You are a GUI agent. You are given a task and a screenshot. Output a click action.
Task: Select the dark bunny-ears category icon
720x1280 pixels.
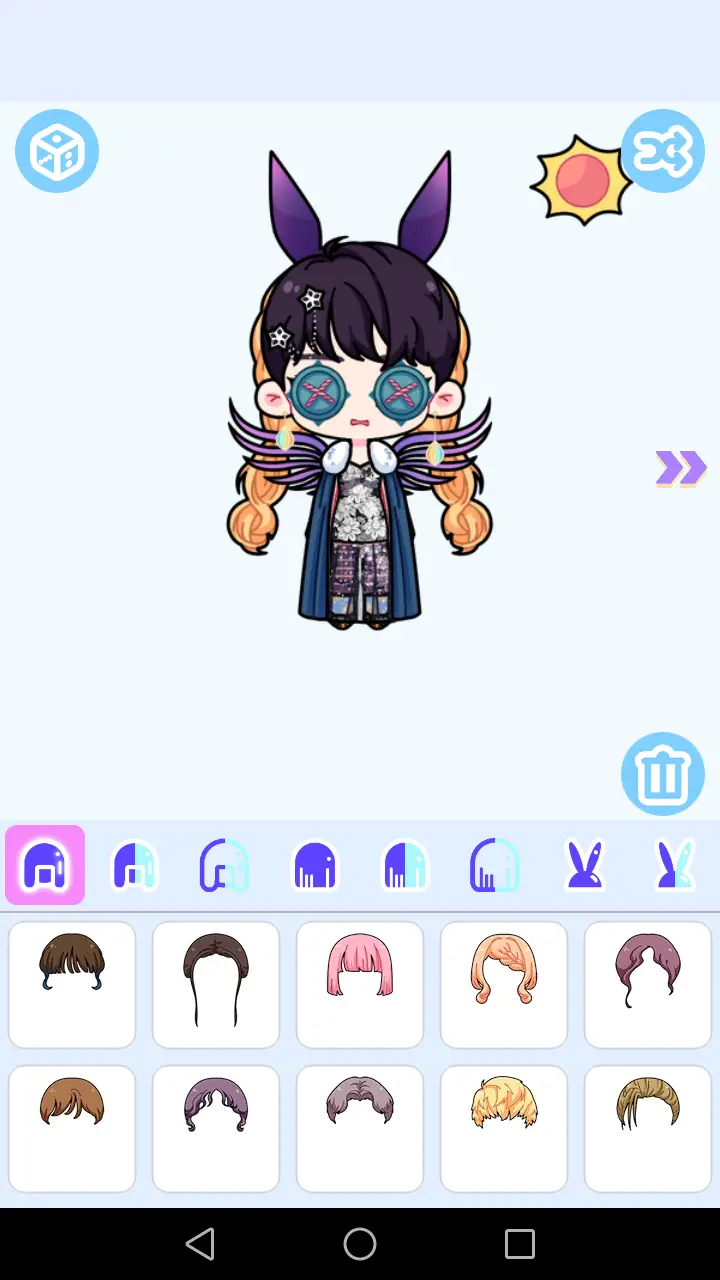coord(585,865)
